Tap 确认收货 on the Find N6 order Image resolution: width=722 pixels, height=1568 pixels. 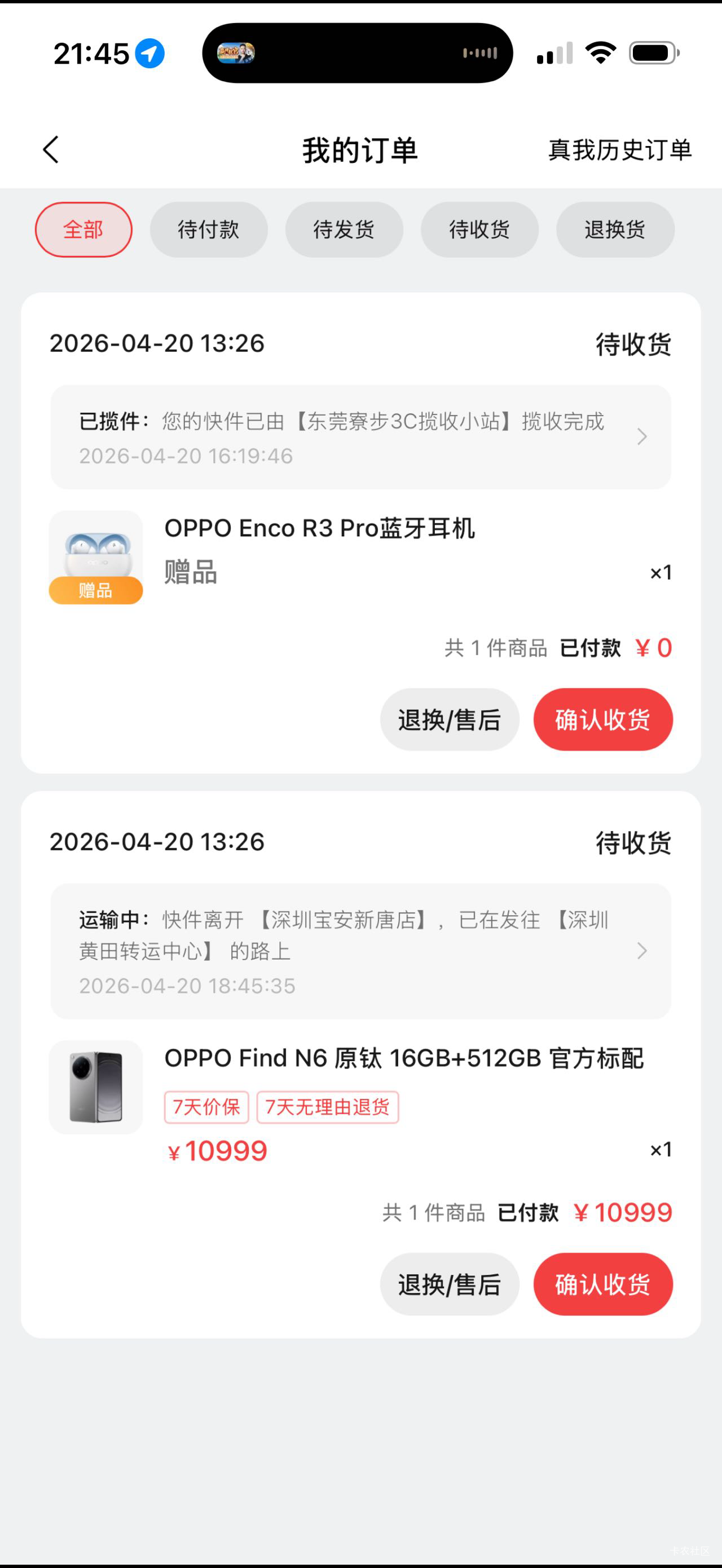click(x=602, y=1284)
